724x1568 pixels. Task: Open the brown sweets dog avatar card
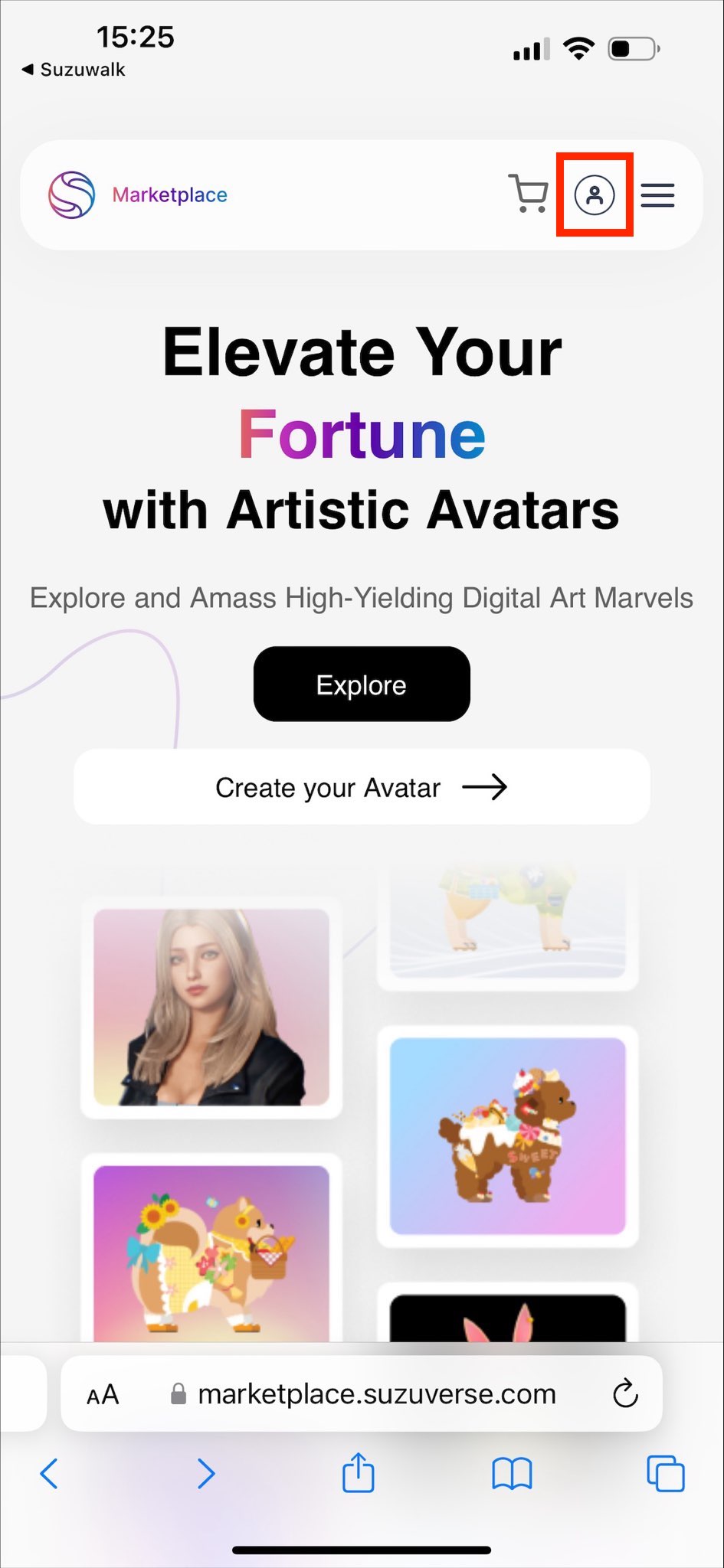(x=508, y=1136)
